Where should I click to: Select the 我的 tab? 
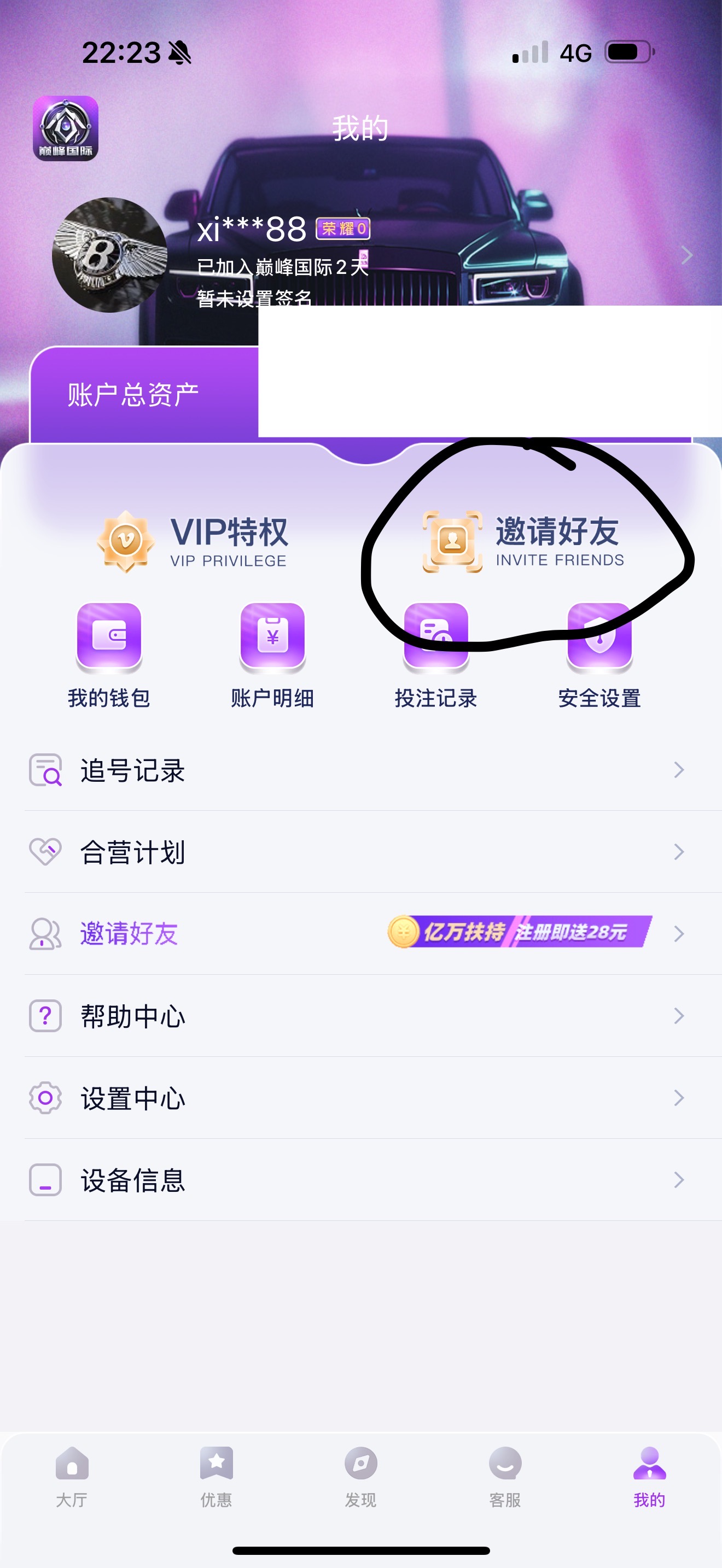(650, 1476)
